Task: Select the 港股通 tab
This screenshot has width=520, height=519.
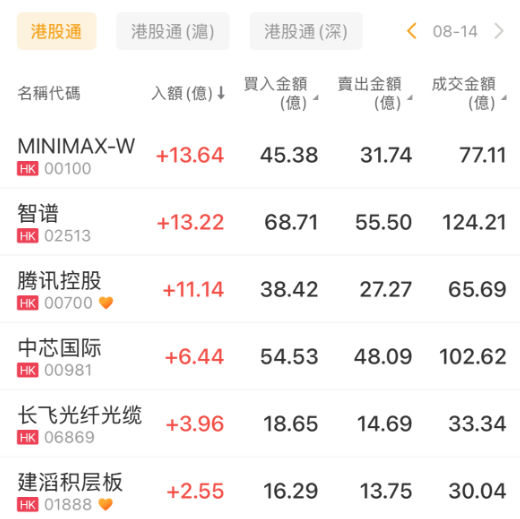Action: (57, 31)
